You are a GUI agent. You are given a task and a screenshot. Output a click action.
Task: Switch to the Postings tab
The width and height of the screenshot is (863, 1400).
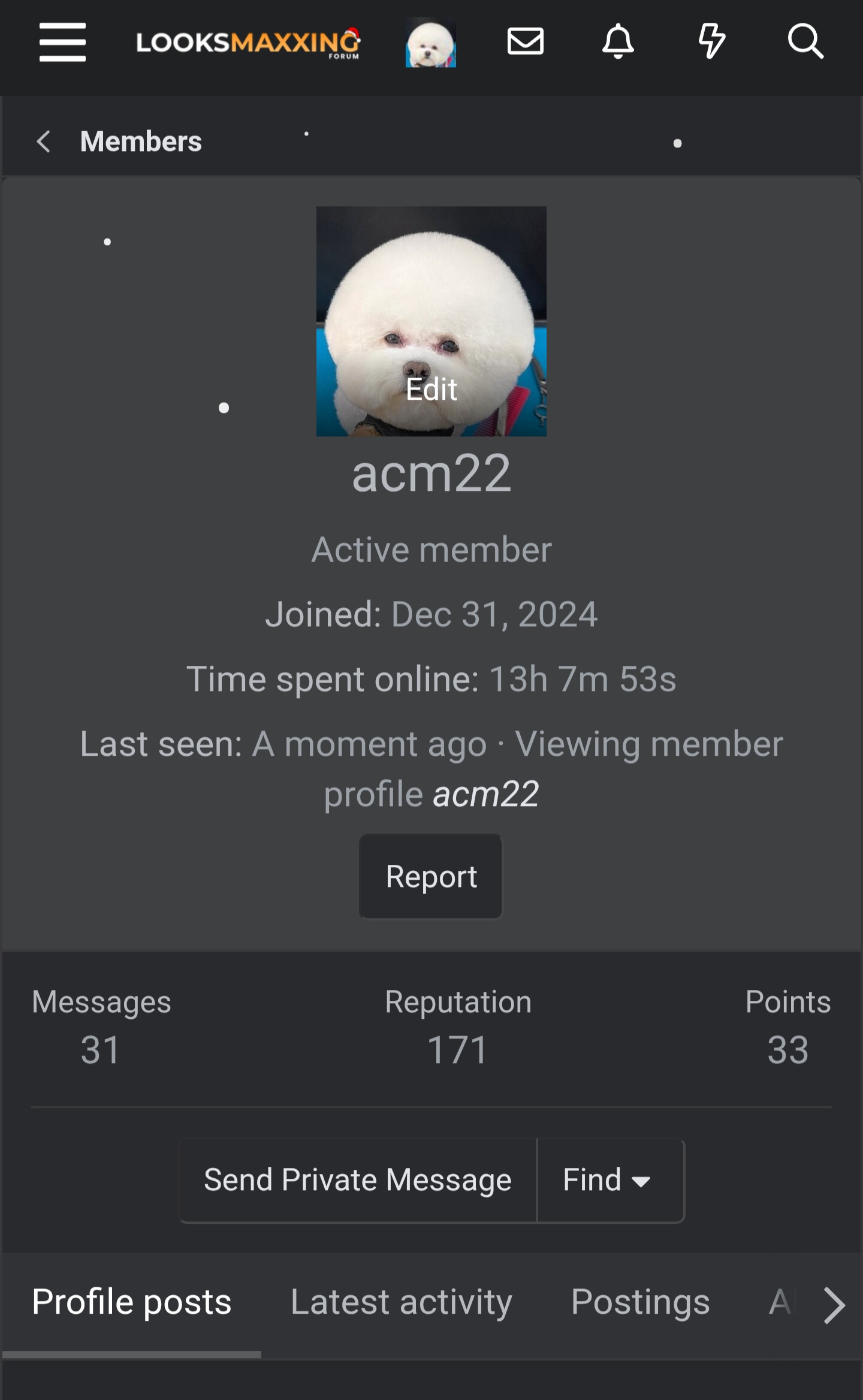pyautogui.click(x=640, y=1302)
